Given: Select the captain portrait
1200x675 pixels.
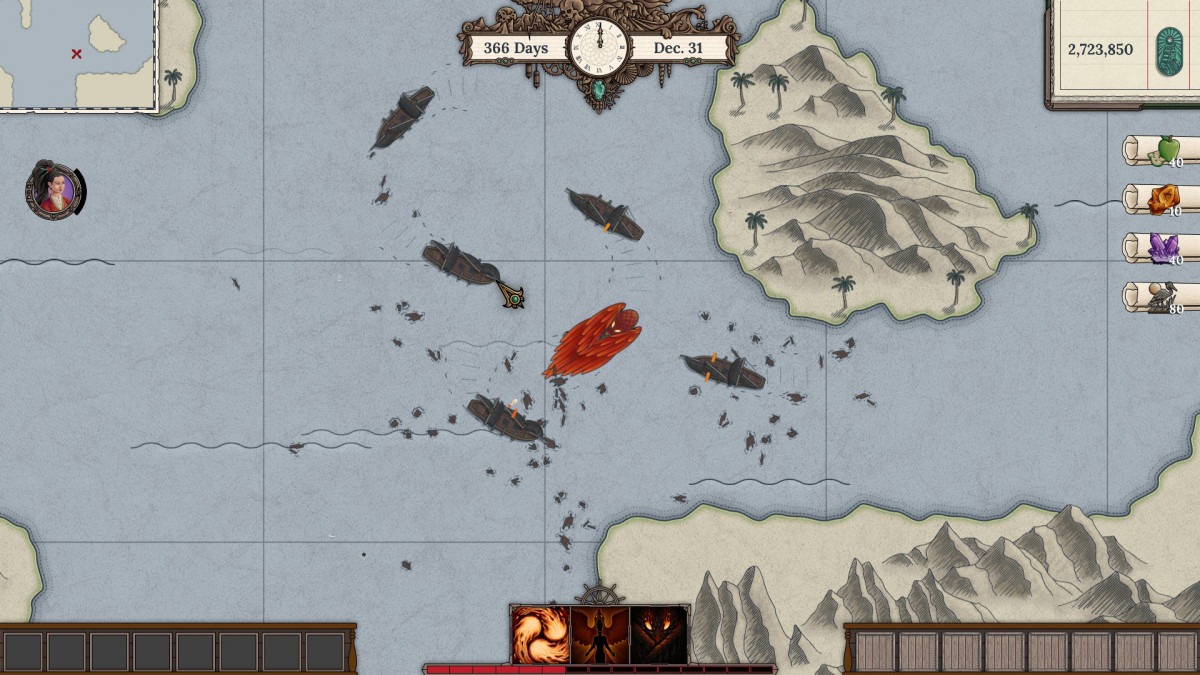Looking at the screenshot, I should click(x=54, y=190).
